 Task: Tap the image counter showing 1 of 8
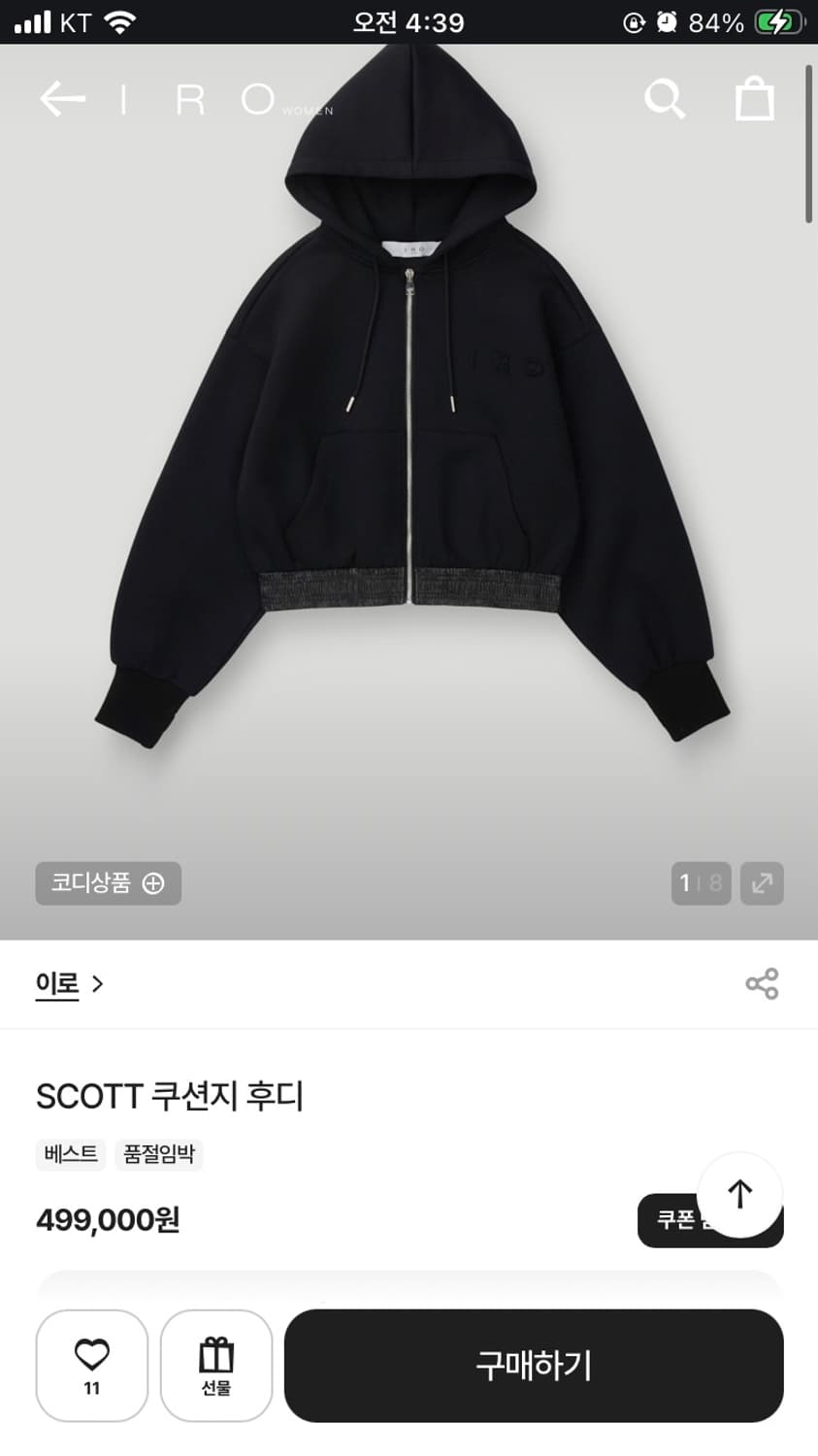[x=701, y=883]
